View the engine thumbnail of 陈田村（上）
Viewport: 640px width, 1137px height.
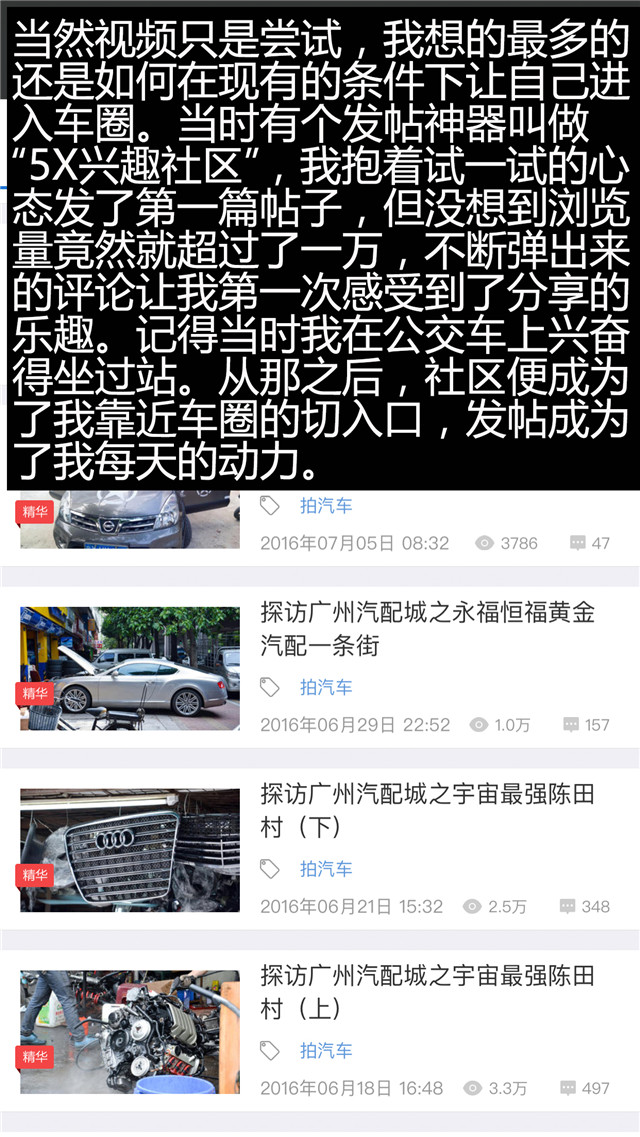(130, 1031)
